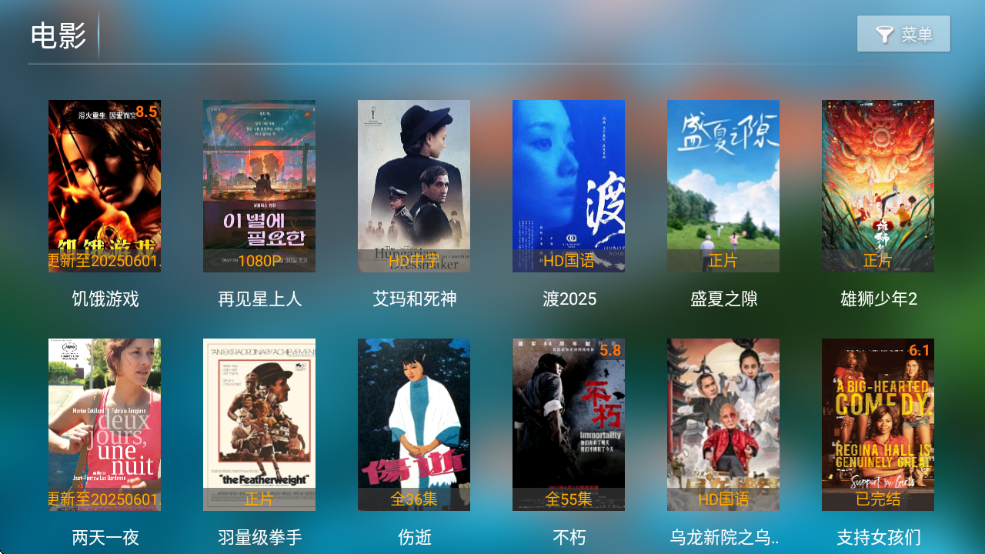Screen dimensions: 985x554
Task: Select the 支持女孩们 movie
Action: coord(878,424)
